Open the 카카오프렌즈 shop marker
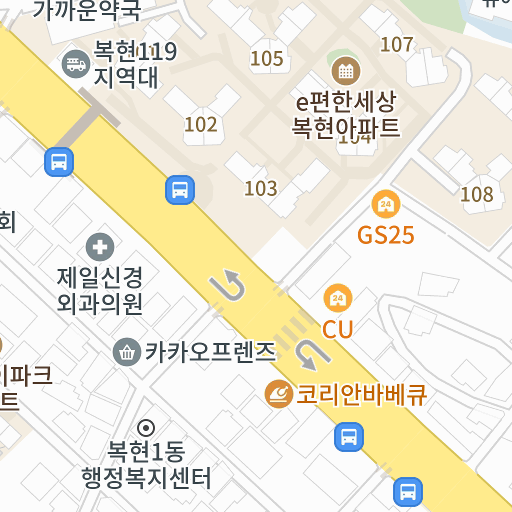 coord(127,352)
